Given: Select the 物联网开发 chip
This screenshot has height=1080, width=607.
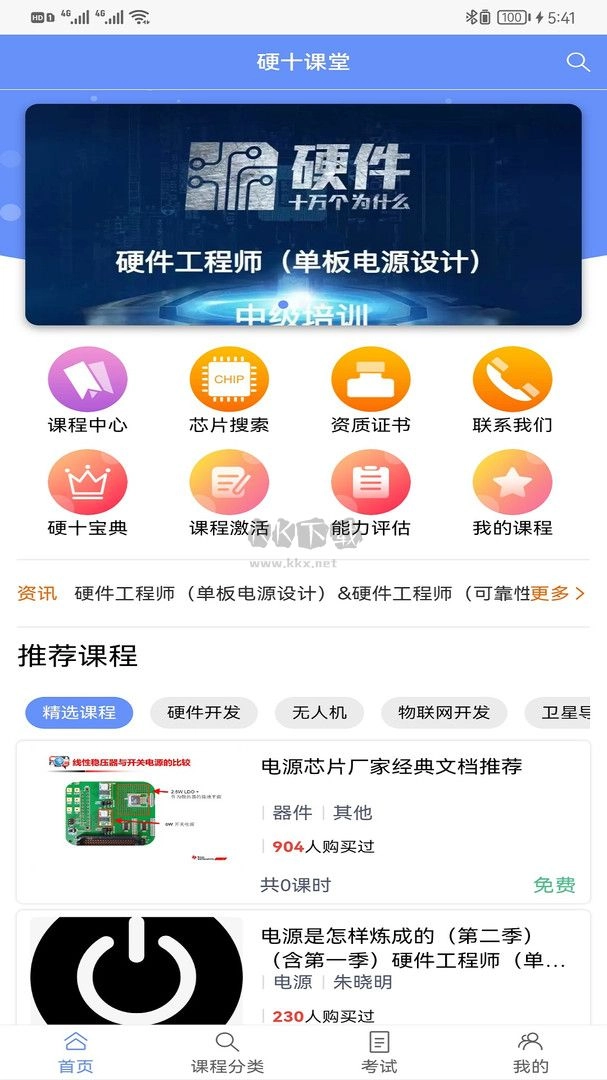Looking at the screenshot, I should tap(444, 712).
